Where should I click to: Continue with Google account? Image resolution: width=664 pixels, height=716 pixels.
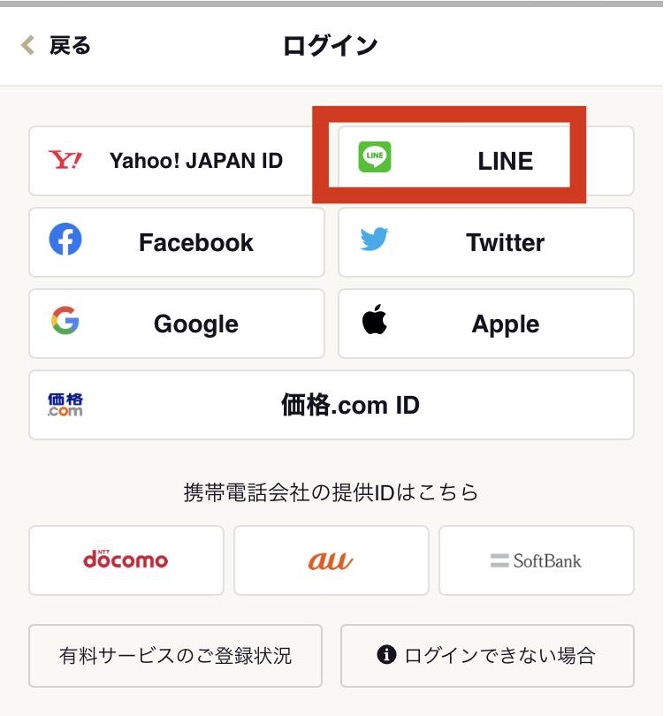coord(176,324)
